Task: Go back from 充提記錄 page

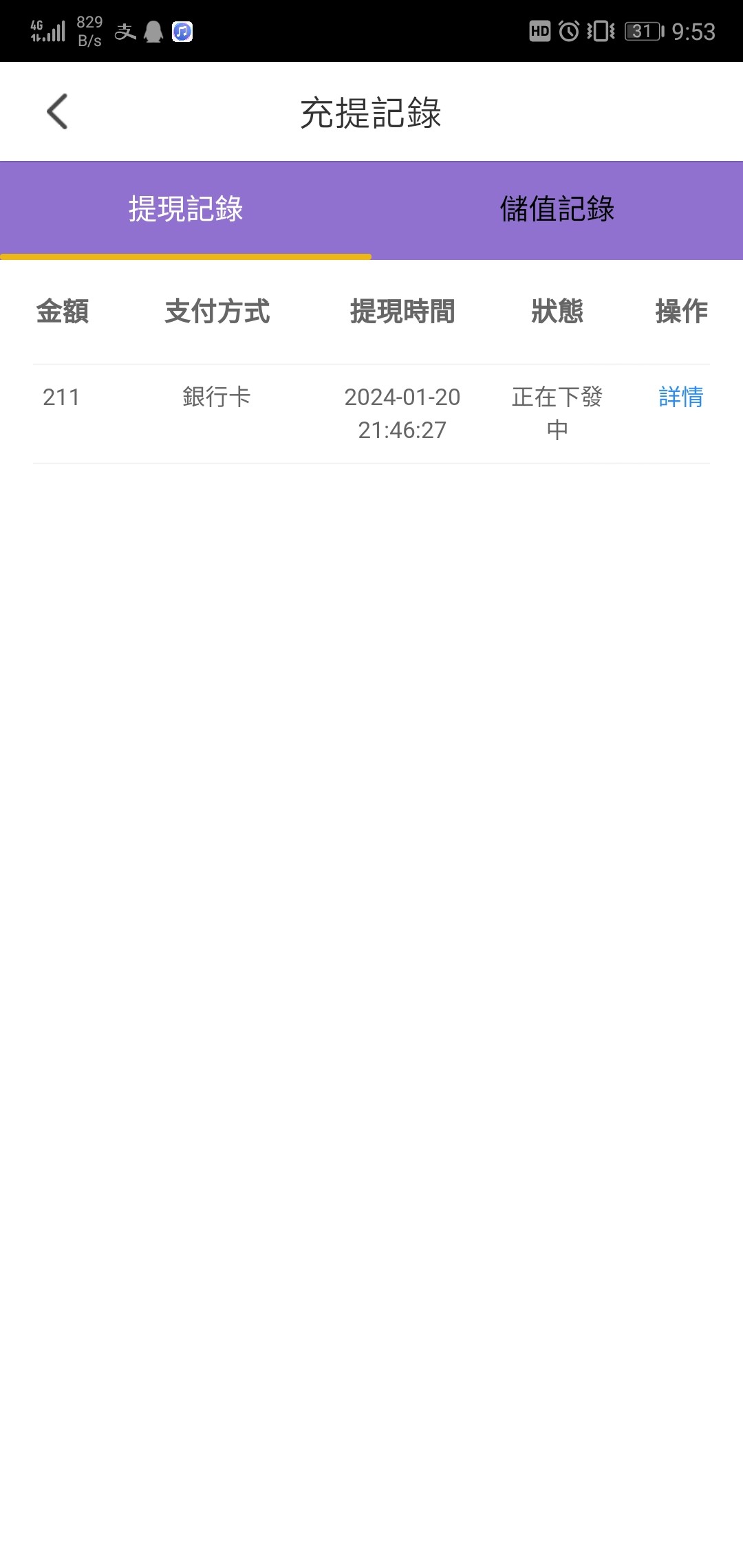Action: pos(58,111)
